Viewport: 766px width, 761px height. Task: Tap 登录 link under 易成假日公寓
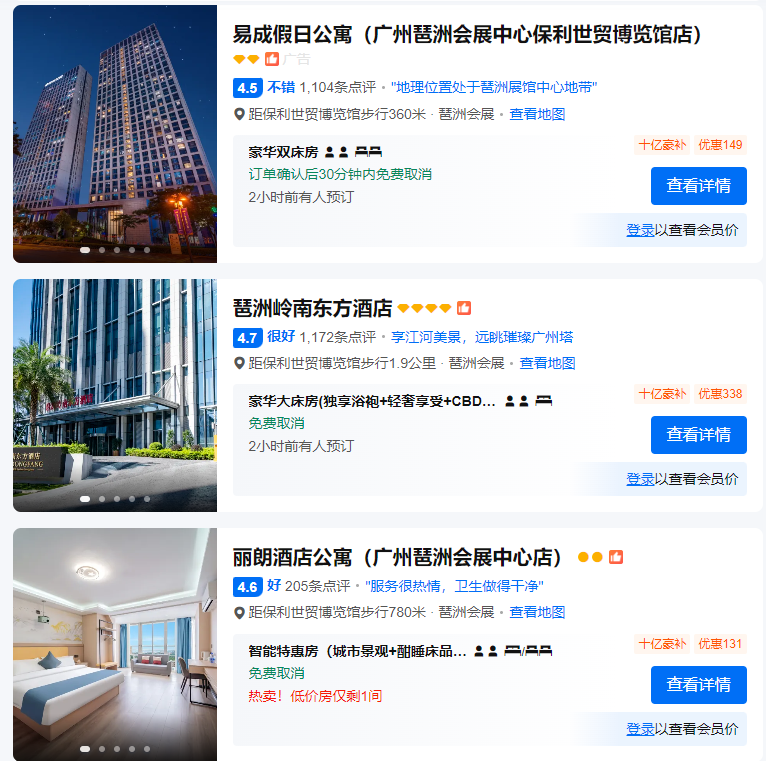(x=640, y=230)
